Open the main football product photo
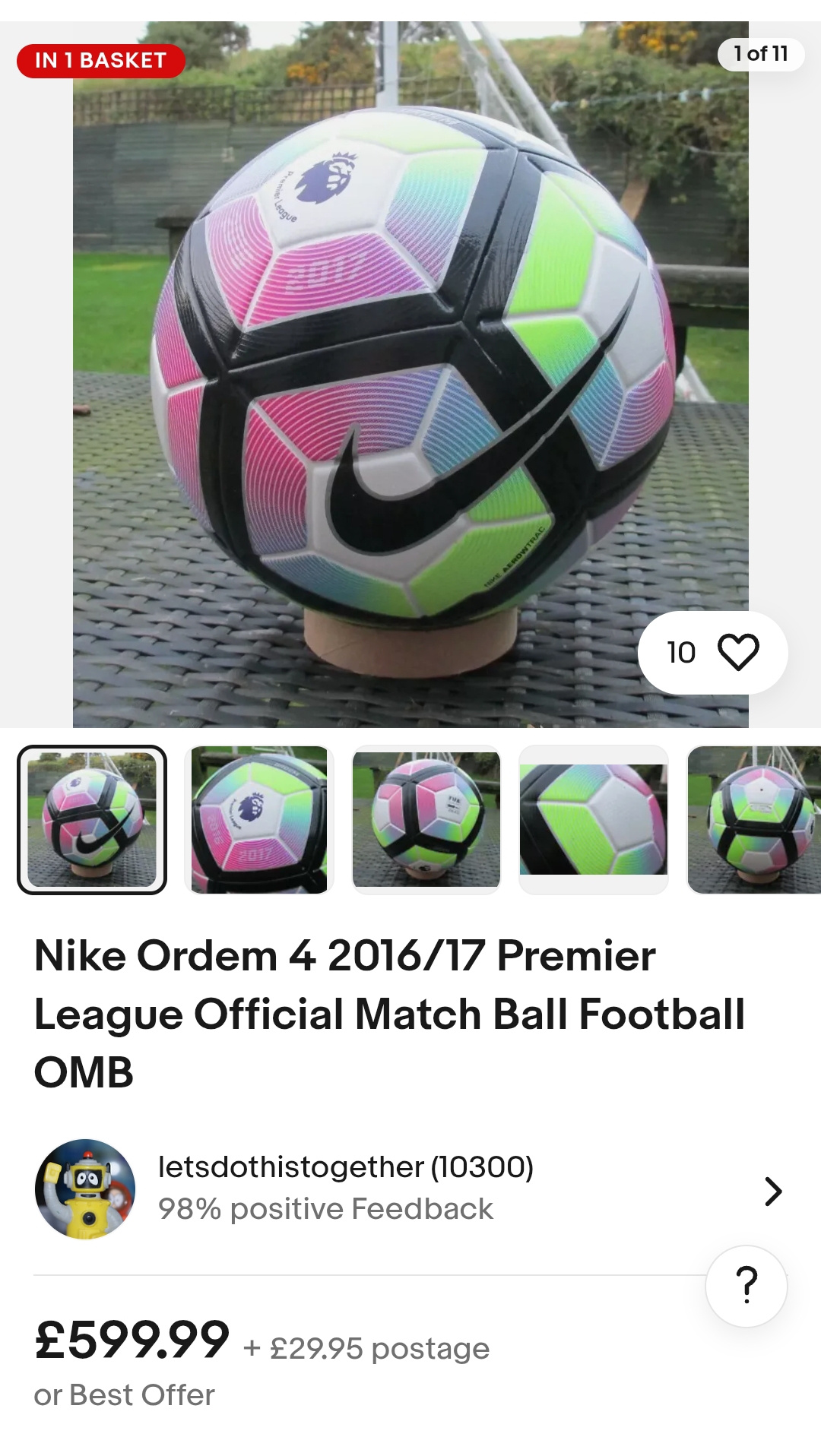The width and height of the screenshot is (821, 1456). [x=410, y=374]
